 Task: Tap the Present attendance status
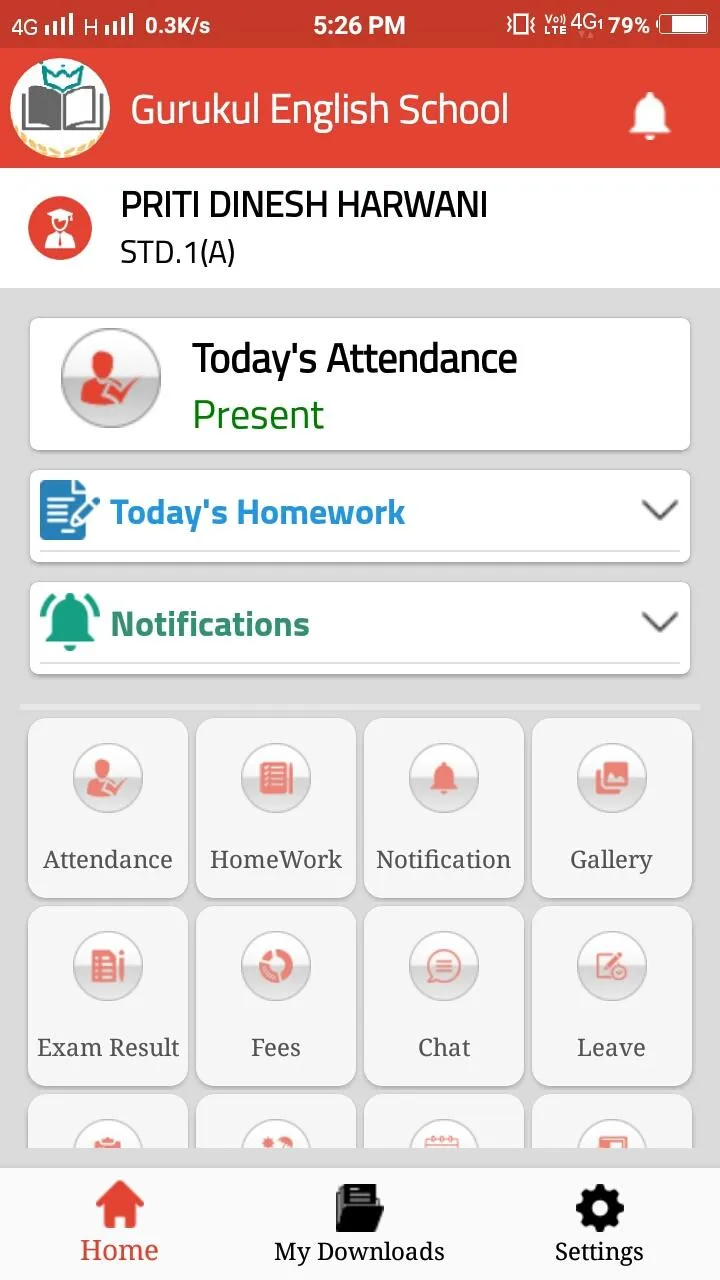[258, 414]
